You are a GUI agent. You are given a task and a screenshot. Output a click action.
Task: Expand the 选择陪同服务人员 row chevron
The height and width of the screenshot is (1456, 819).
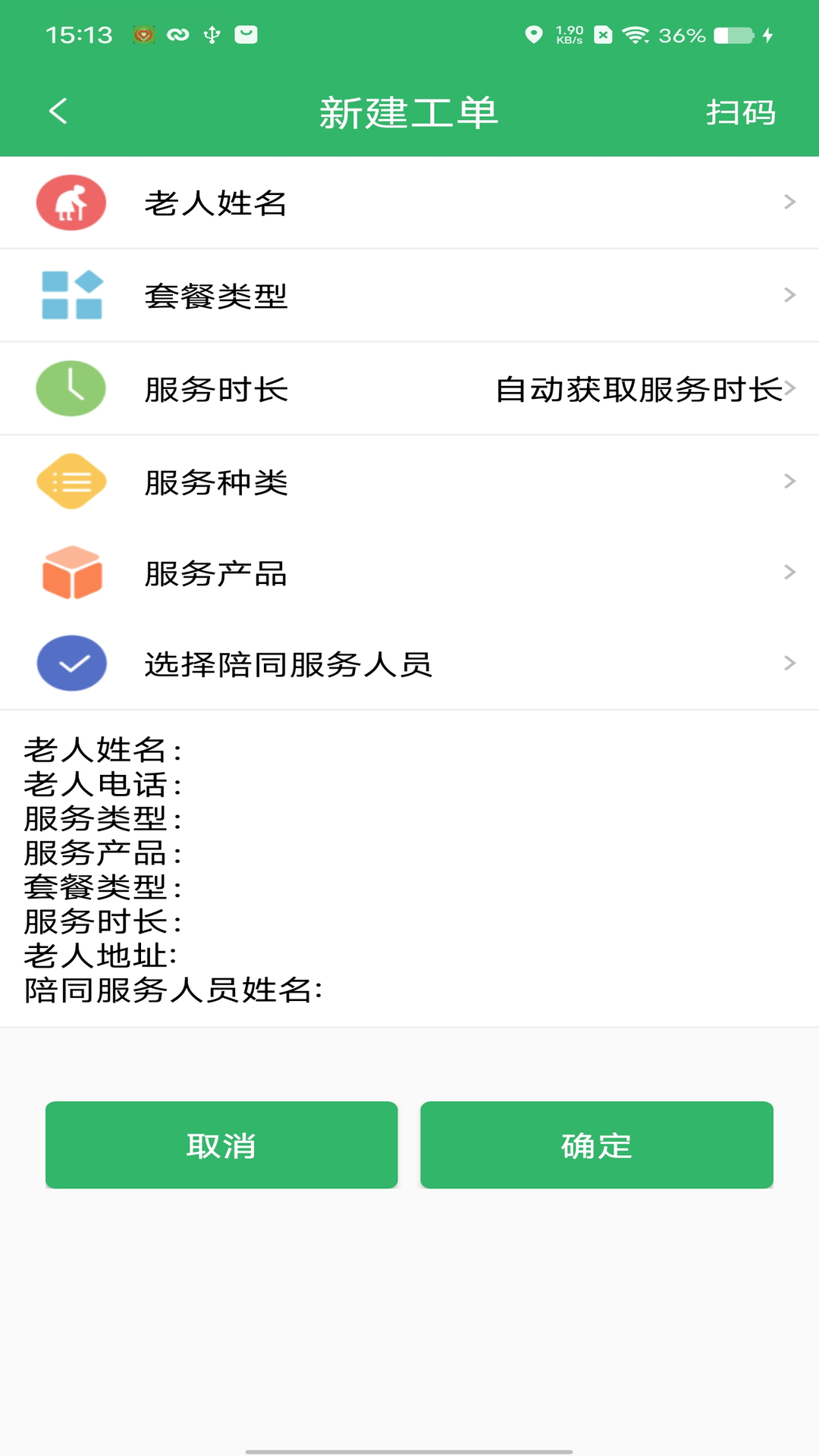[789, 661]
